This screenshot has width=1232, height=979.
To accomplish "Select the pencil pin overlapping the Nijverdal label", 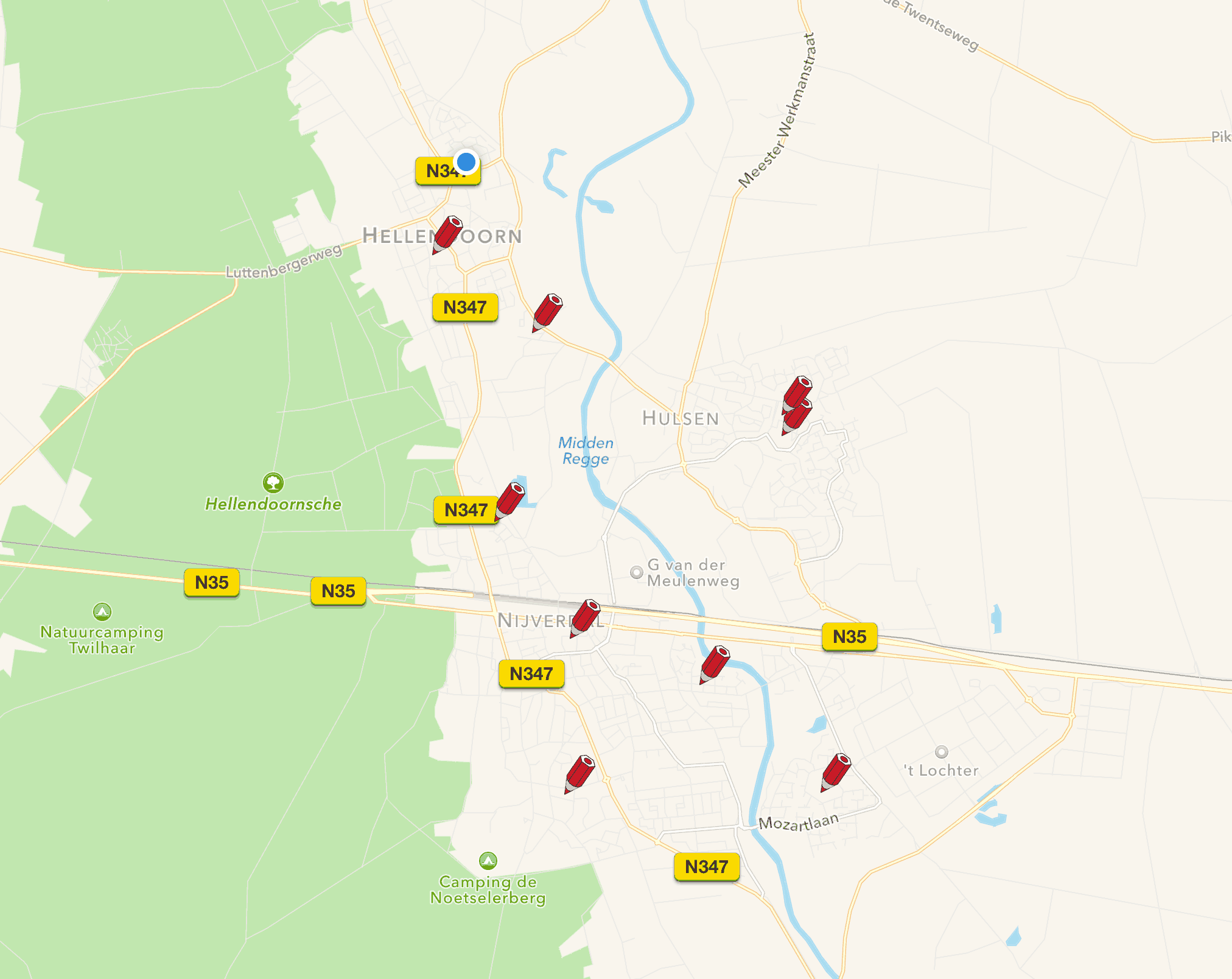I will 585,618.
